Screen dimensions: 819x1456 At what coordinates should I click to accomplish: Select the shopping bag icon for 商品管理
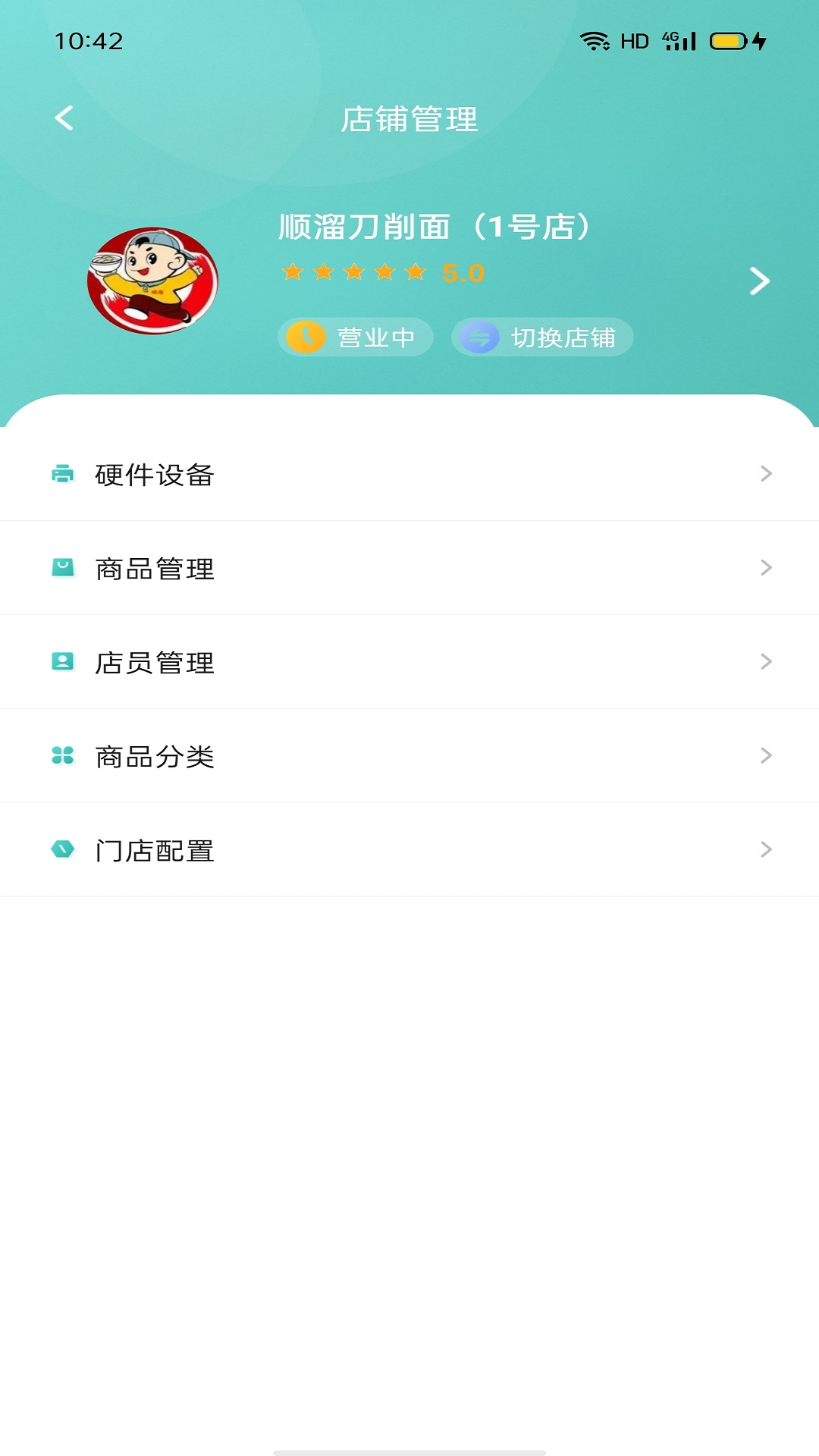click(62, 567)
